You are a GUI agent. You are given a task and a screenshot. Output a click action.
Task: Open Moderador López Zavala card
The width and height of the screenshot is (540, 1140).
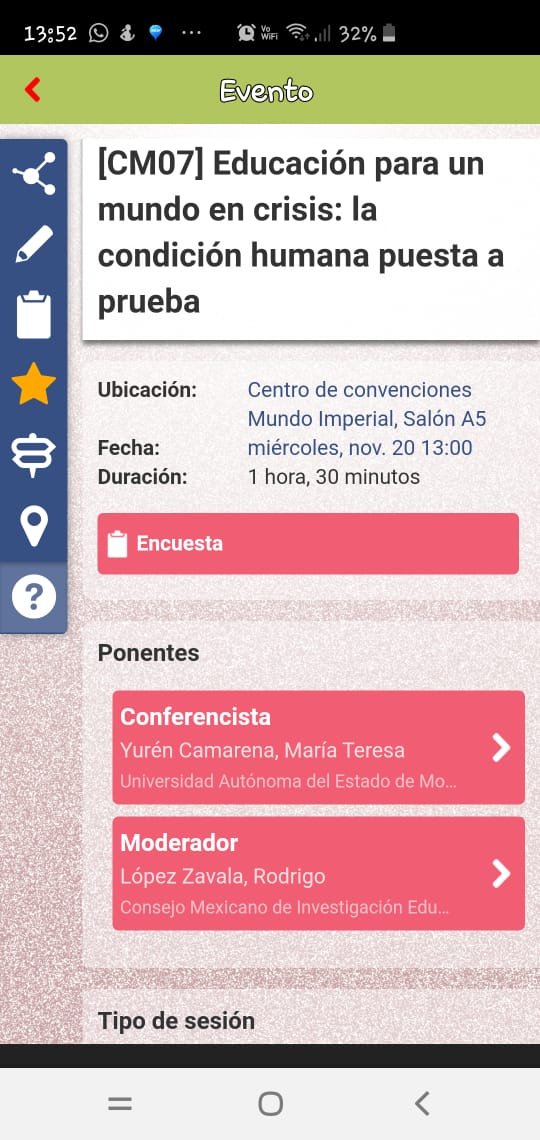pos(318,873)
